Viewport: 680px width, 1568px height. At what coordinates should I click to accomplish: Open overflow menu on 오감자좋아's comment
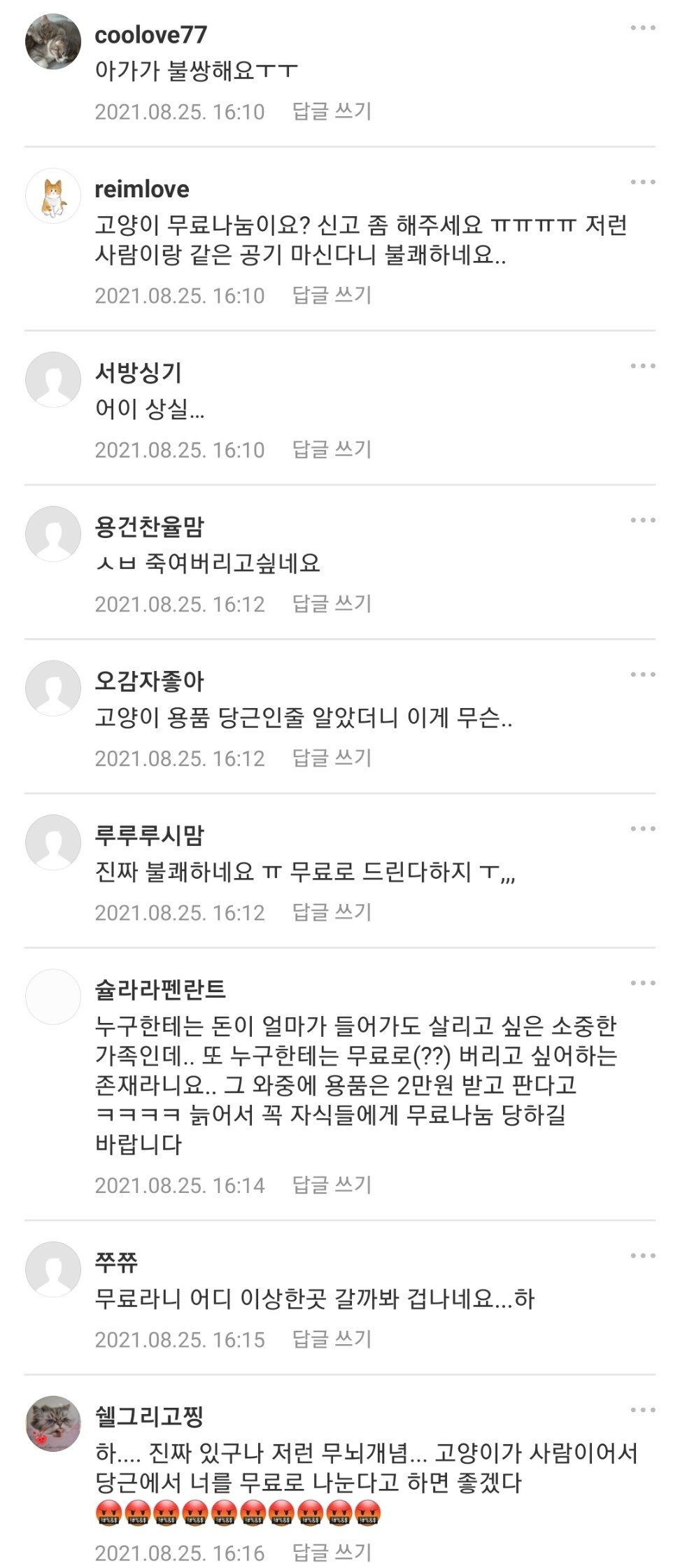642,675
